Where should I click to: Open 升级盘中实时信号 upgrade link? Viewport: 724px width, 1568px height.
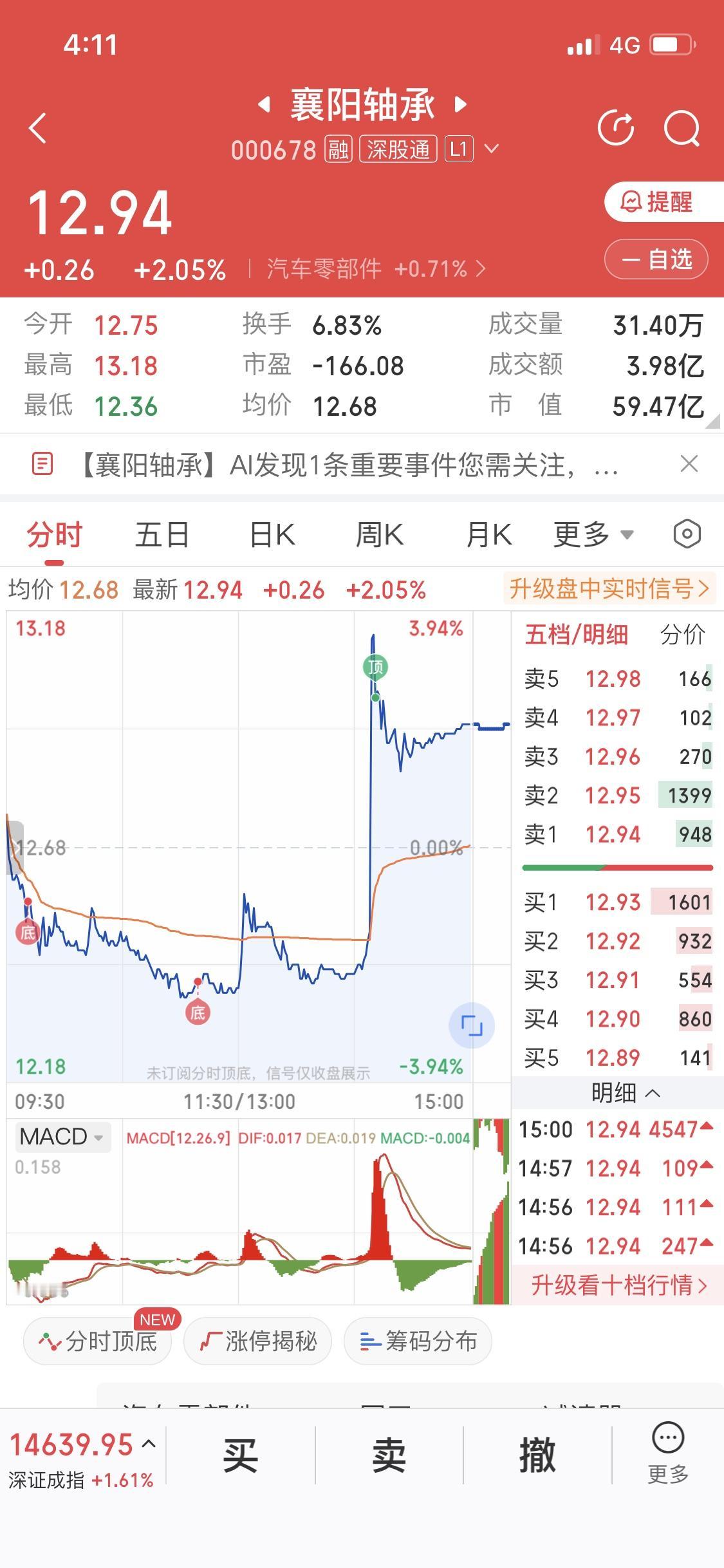coord(609,589)
